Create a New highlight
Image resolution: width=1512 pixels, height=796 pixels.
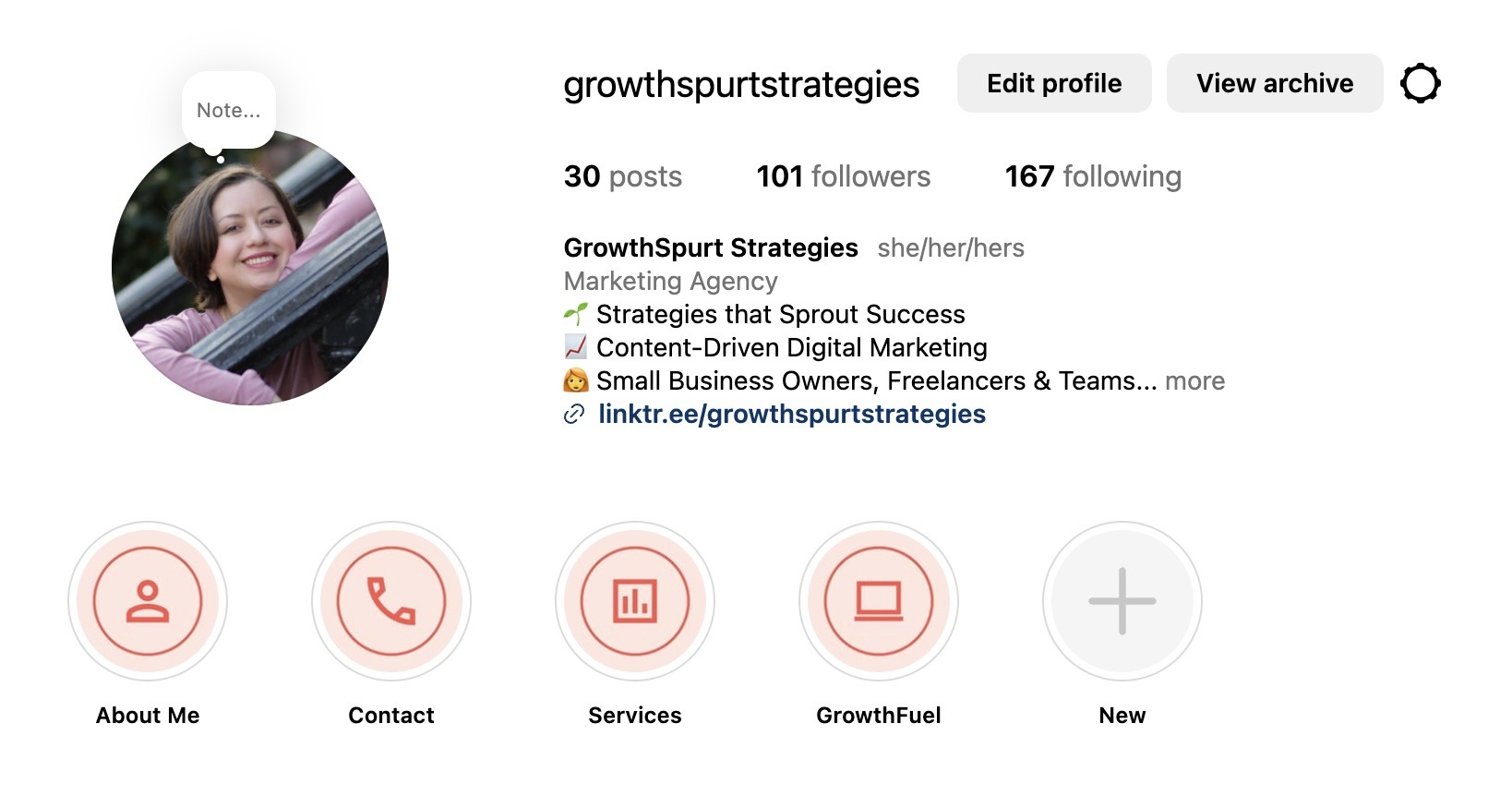point(1122,601)
